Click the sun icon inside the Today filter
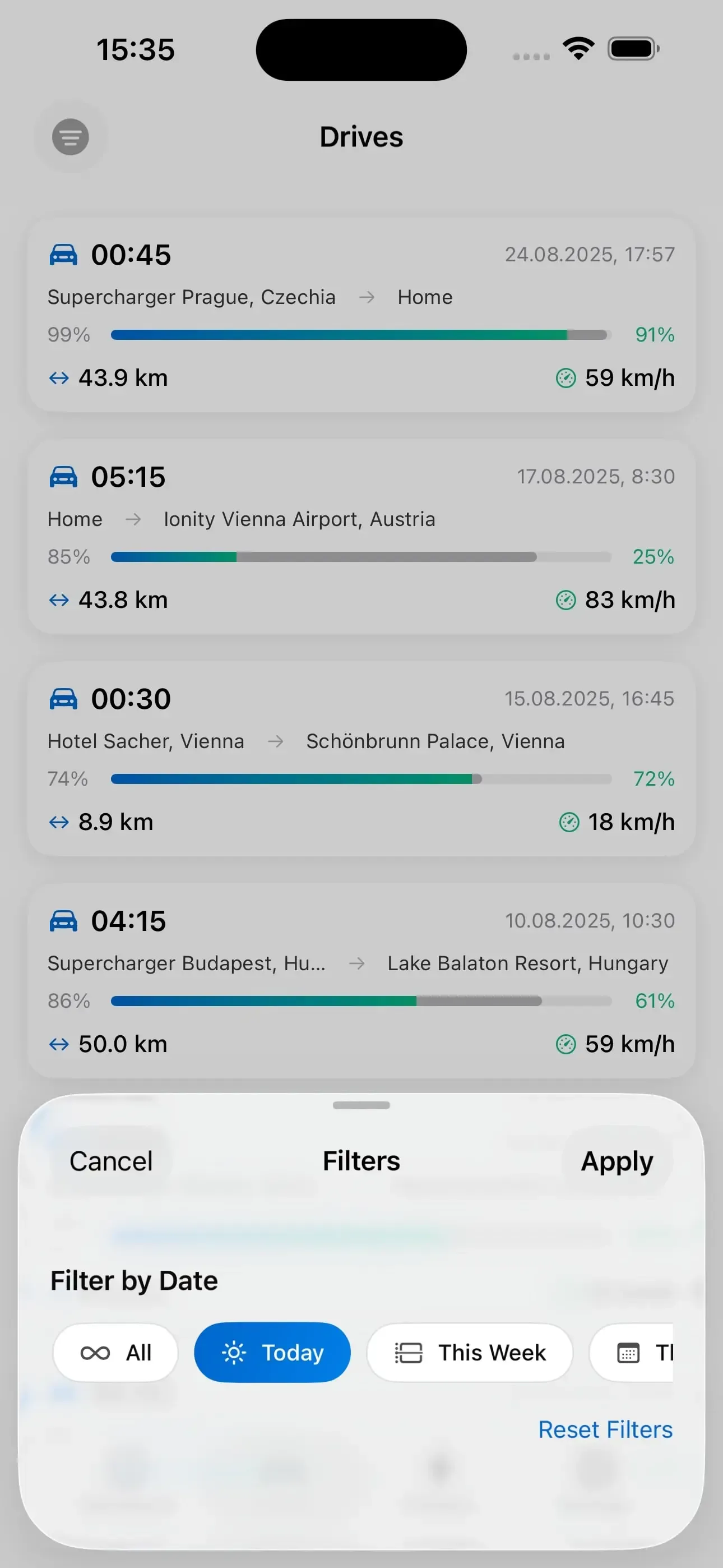Image resolution: width=723 pixels, height=1568 pixels. tap(234, 1353)
